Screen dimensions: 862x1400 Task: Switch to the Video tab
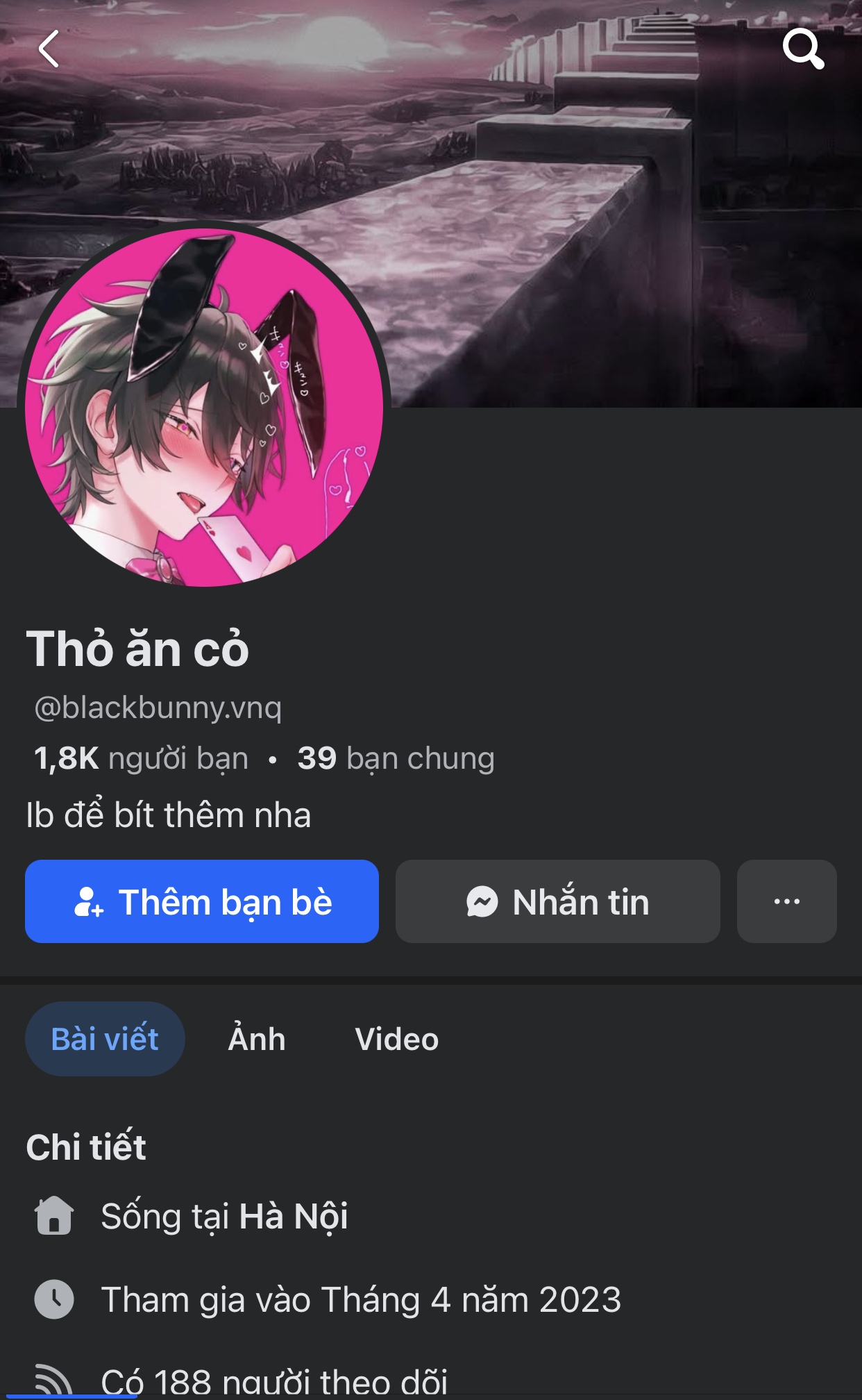(x=396, y=1039)
